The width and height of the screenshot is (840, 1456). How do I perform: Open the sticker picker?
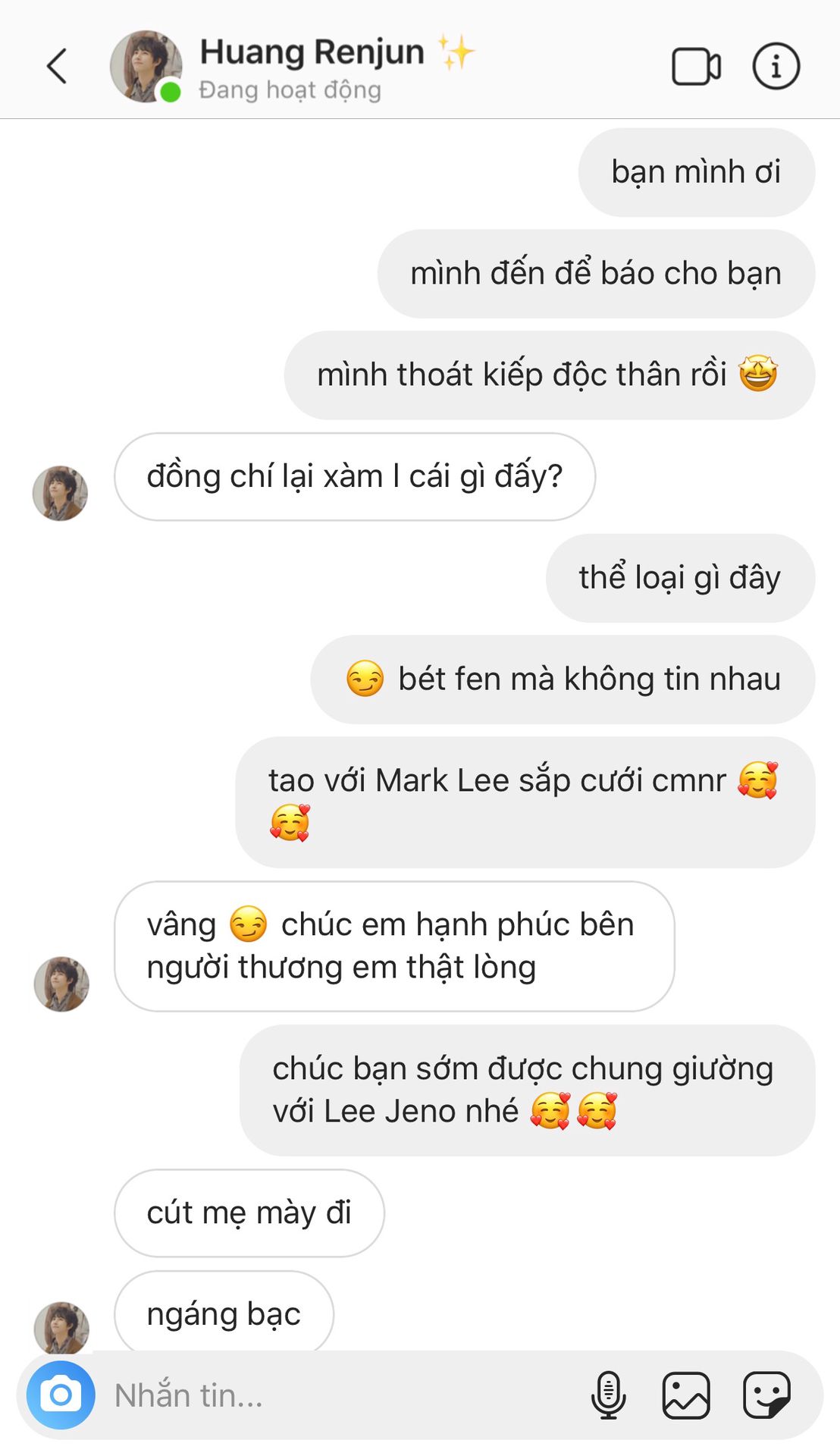767,1395
